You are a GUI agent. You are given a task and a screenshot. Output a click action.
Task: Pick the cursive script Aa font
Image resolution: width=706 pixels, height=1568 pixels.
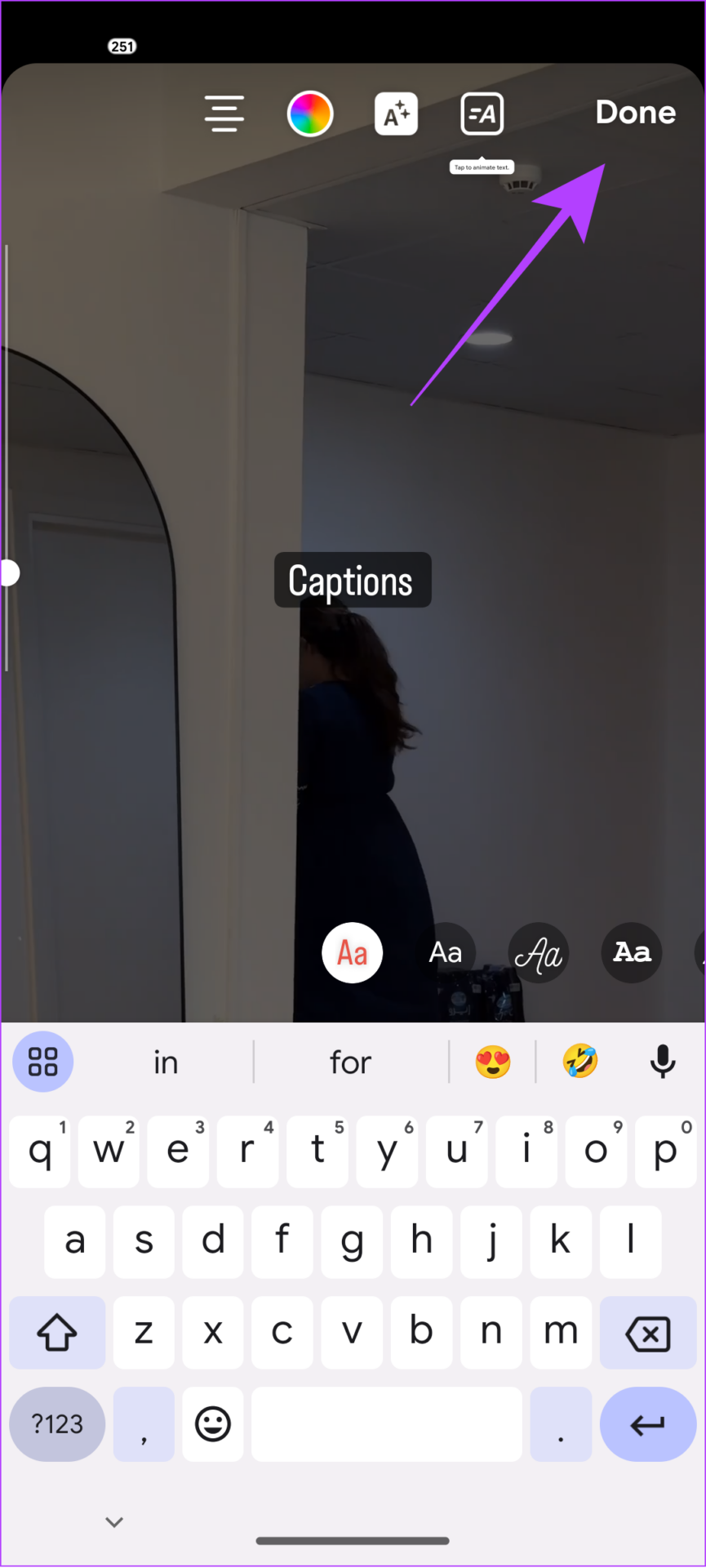538,952
